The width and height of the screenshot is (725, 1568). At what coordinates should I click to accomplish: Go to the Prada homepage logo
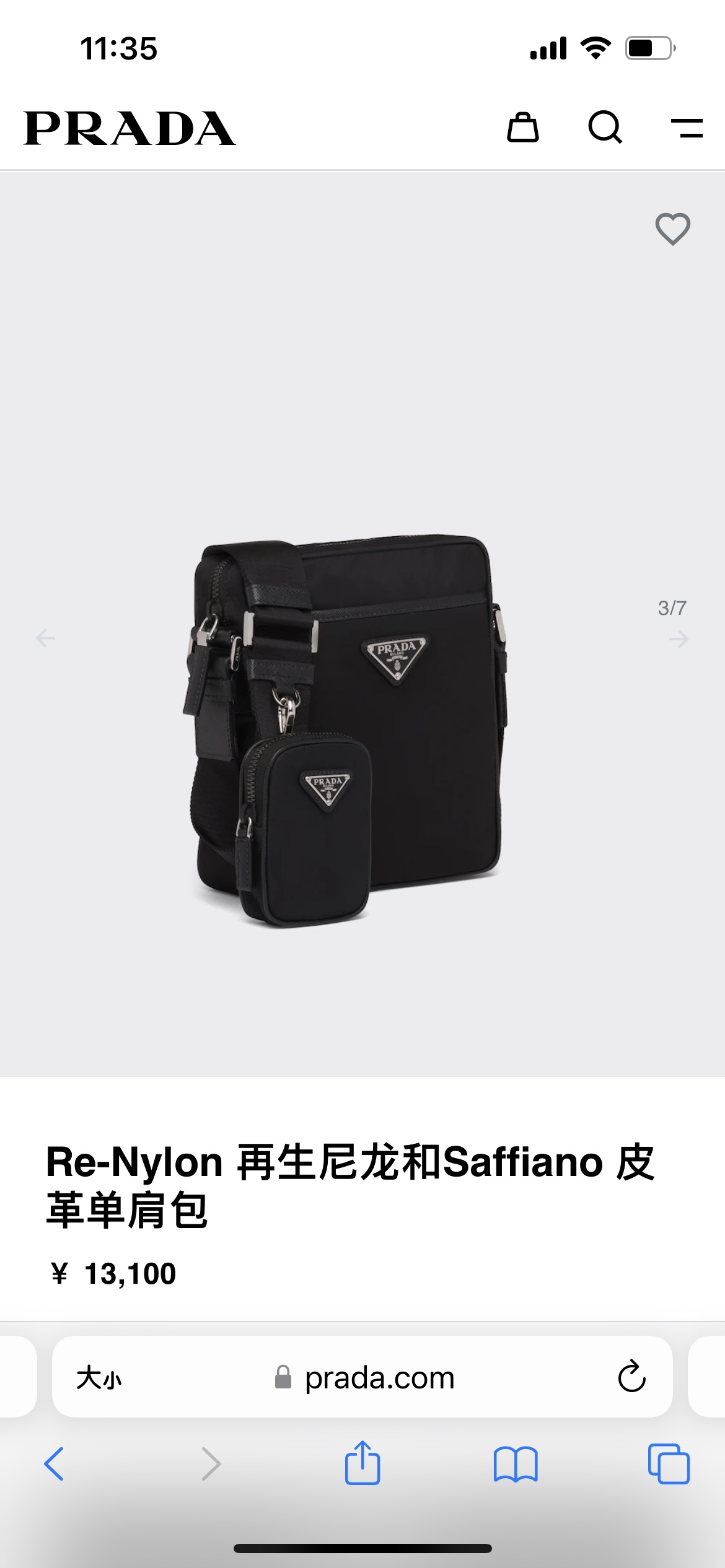point(130,128)
